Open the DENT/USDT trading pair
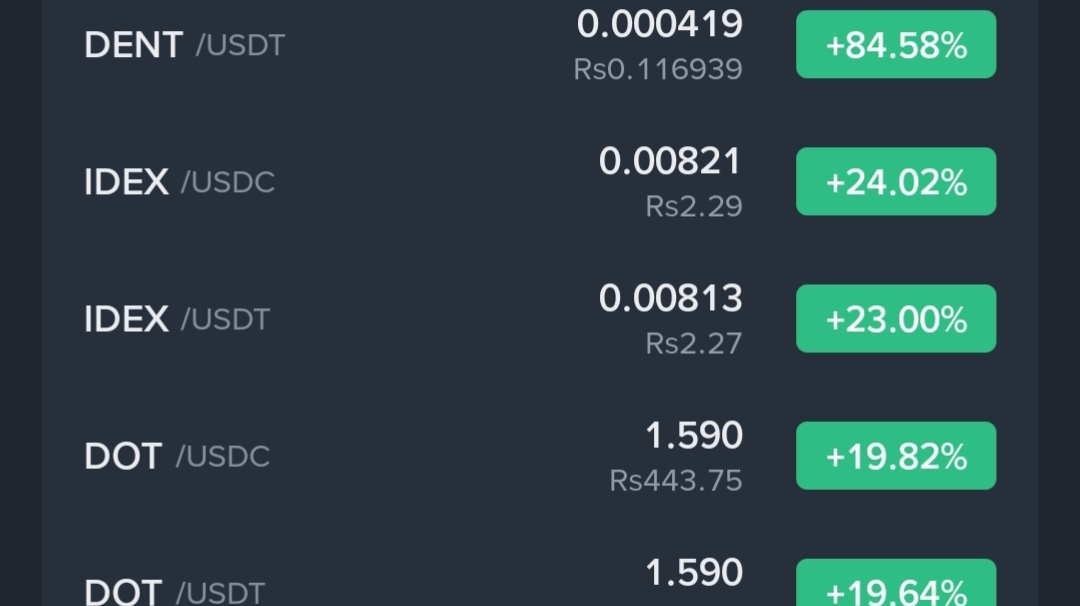The image size is (1080, 606). 185,45
